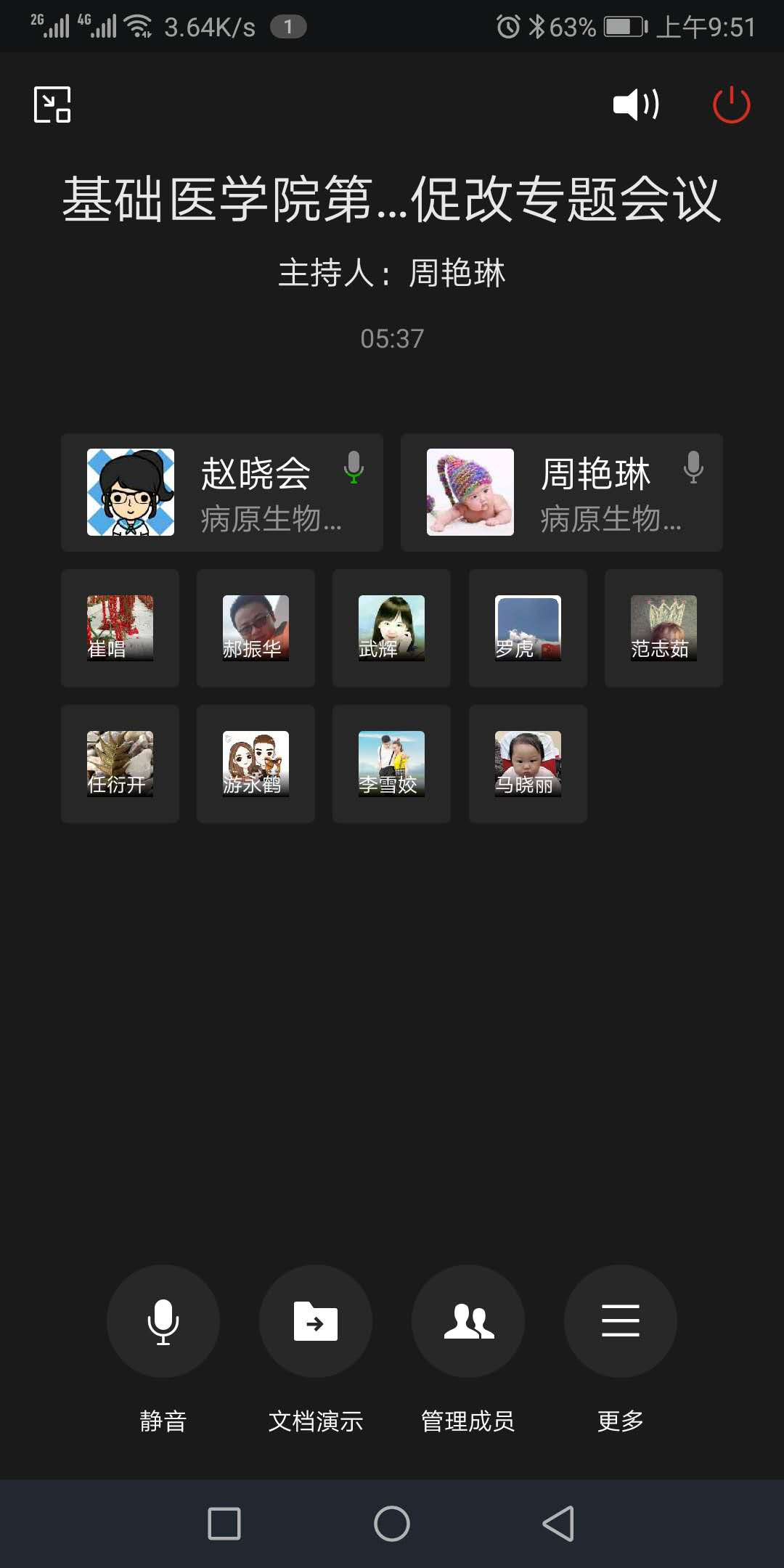The image size is (784, 1568).
Task: Tap participant tile 马晓丽
Action: point(528,764)
